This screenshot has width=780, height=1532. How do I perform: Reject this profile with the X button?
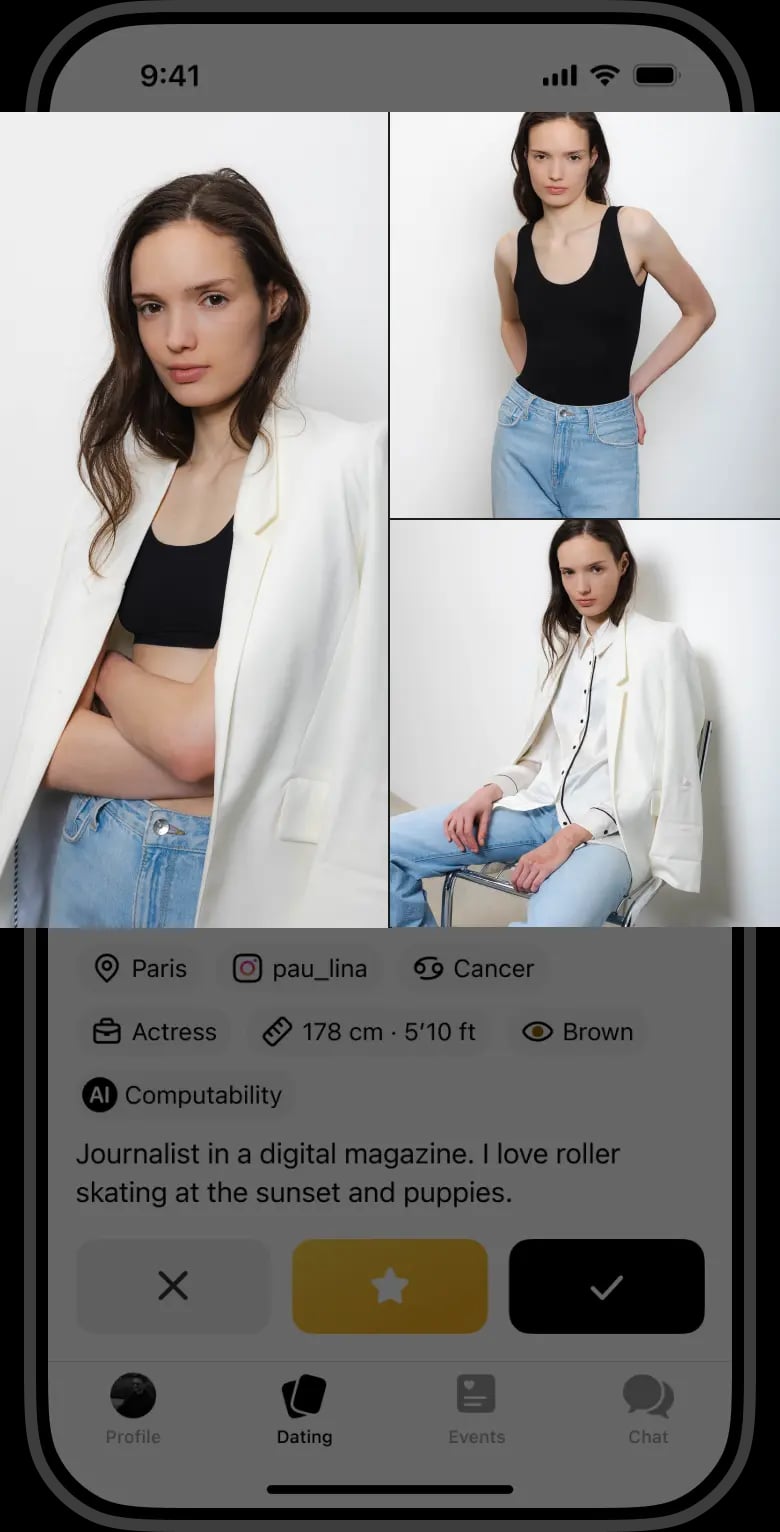pyautogui.click(x=173, y=1286)
